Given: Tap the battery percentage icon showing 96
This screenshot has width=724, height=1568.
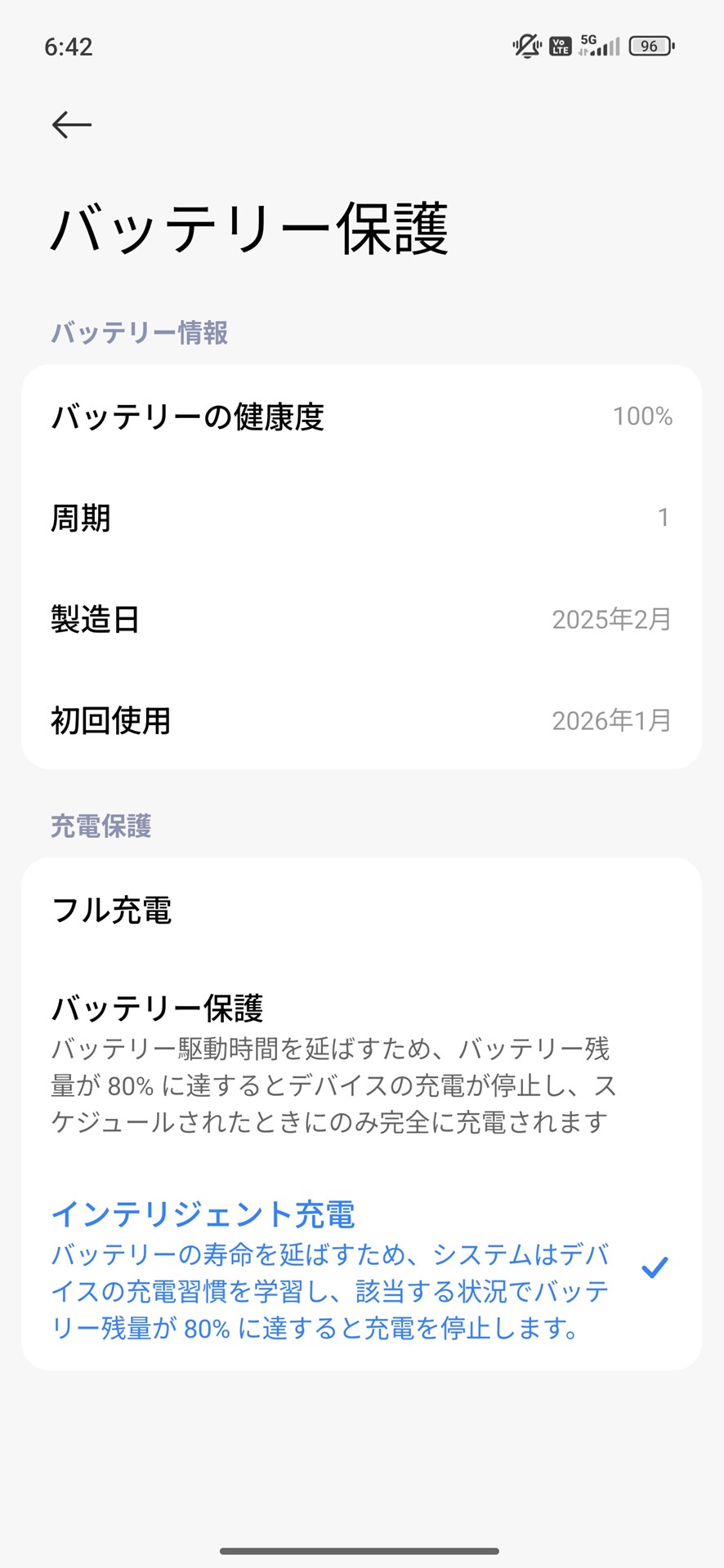Looking at the screenshot, I should click(x=649, y=47).
